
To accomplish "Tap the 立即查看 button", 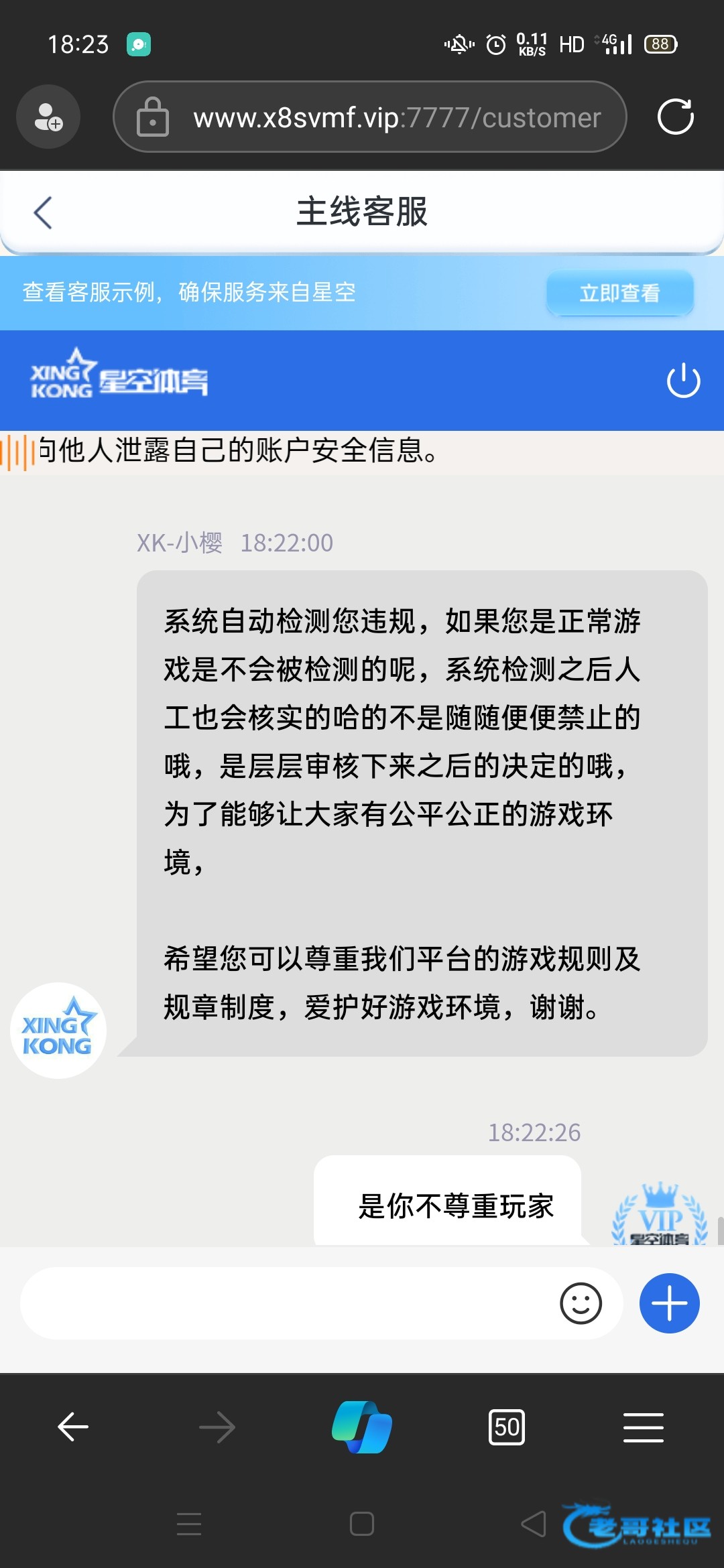I will coord(619,293).
